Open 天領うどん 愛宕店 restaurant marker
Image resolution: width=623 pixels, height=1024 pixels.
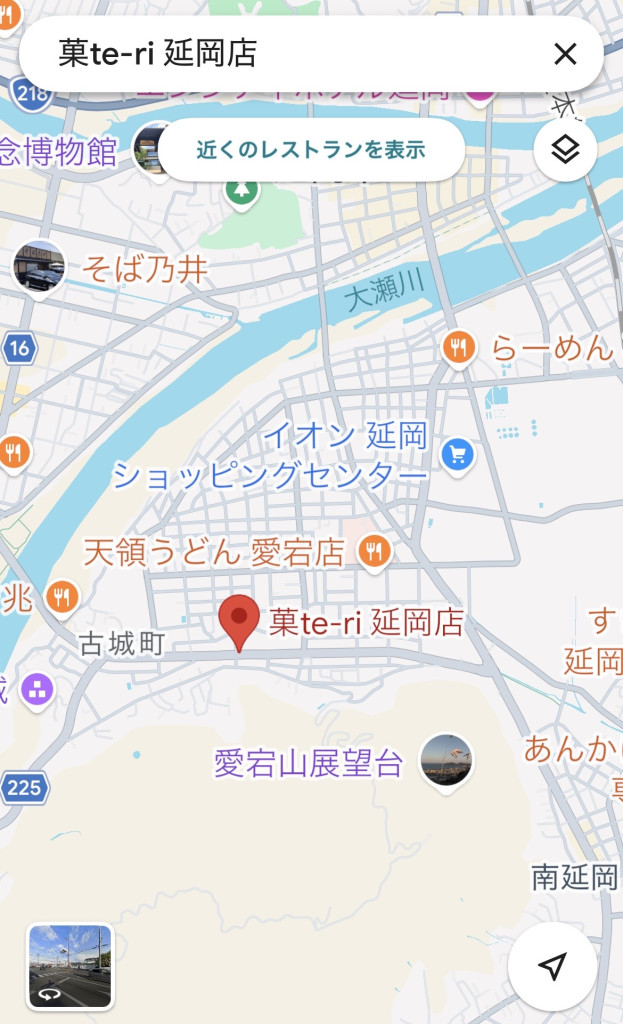tap(374, 553)
